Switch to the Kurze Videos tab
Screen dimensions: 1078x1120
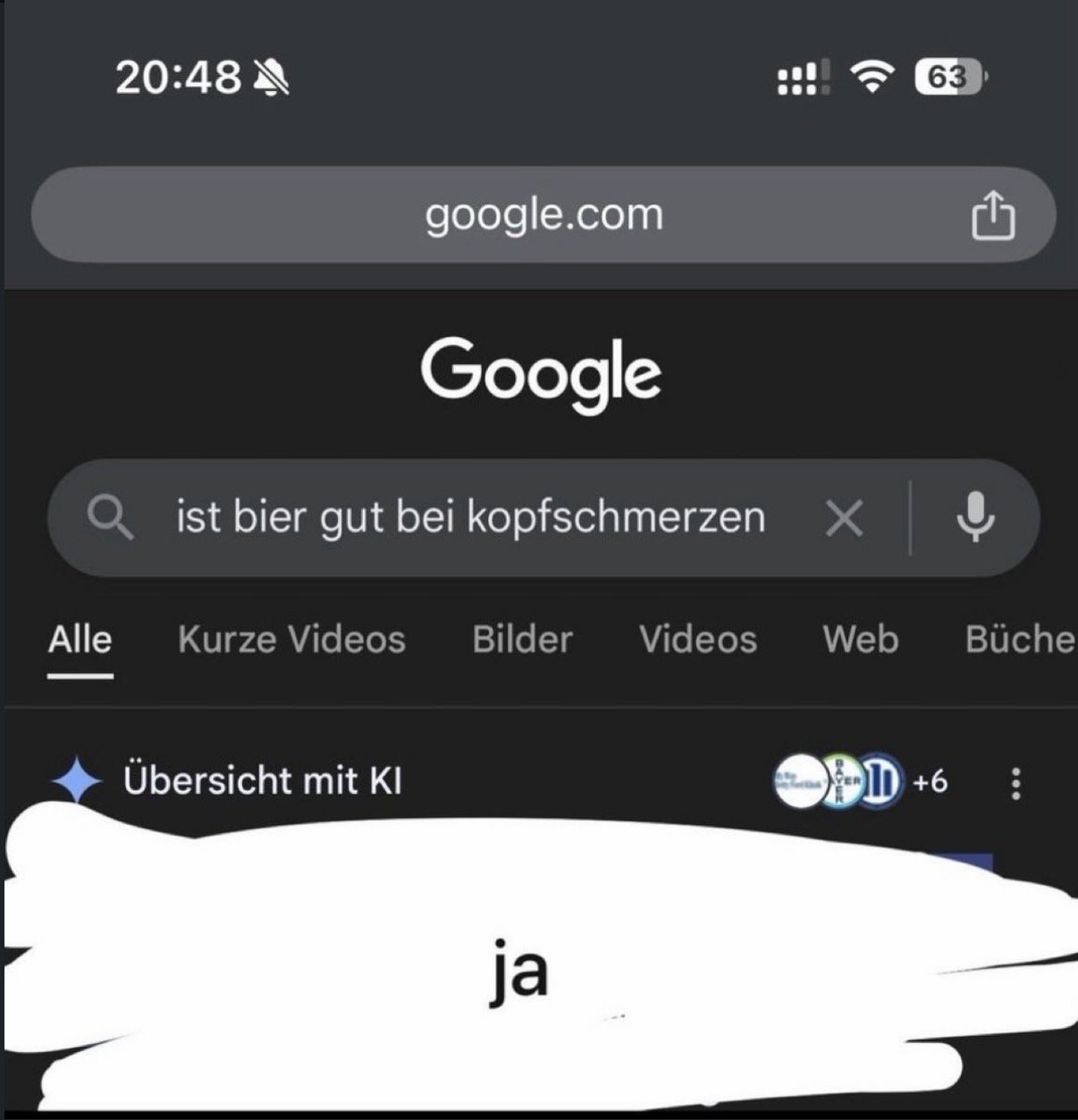[x=291, y=639]
